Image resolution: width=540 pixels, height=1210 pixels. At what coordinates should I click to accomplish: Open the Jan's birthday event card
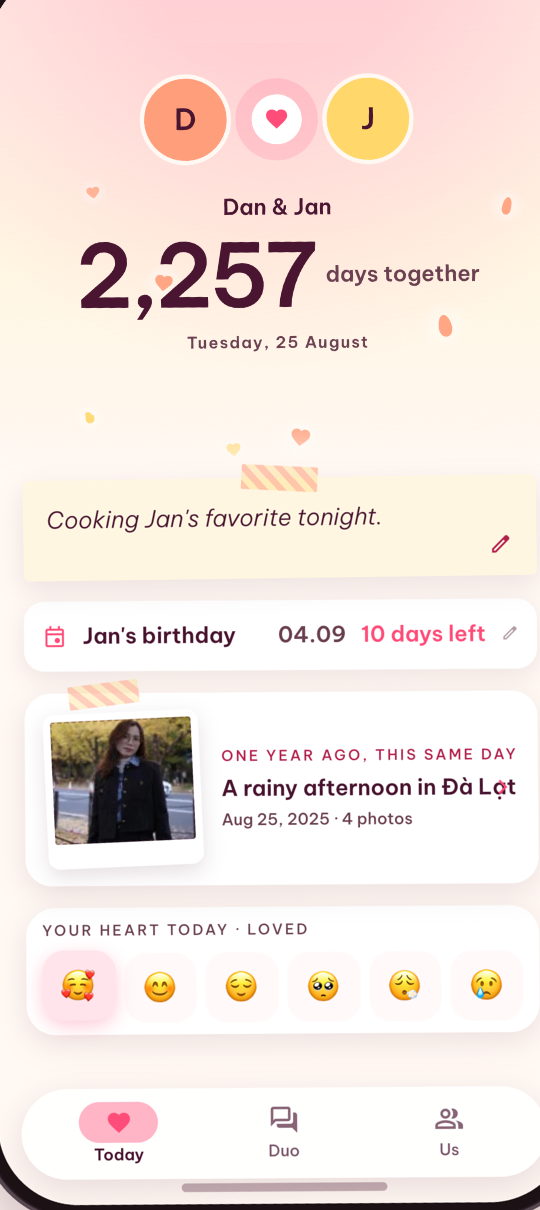point(281,635)
